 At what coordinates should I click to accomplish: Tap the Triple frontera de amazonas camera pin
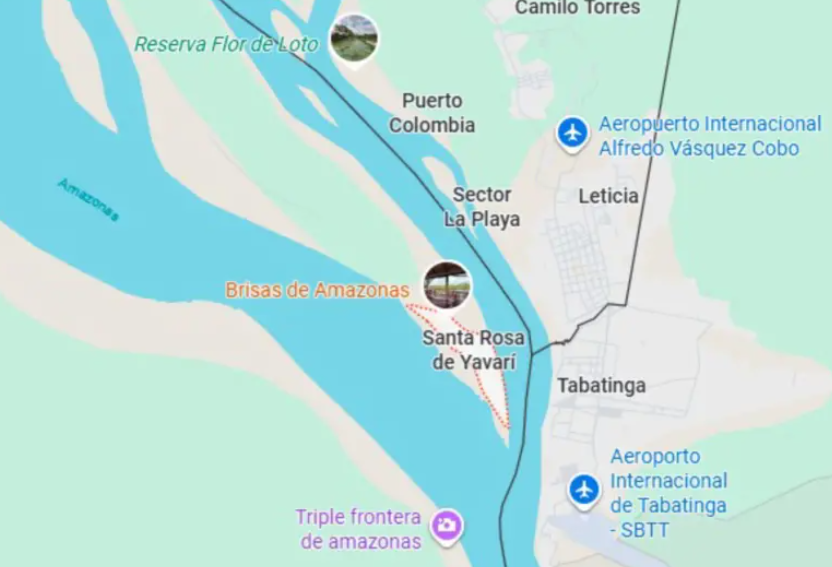446,524
